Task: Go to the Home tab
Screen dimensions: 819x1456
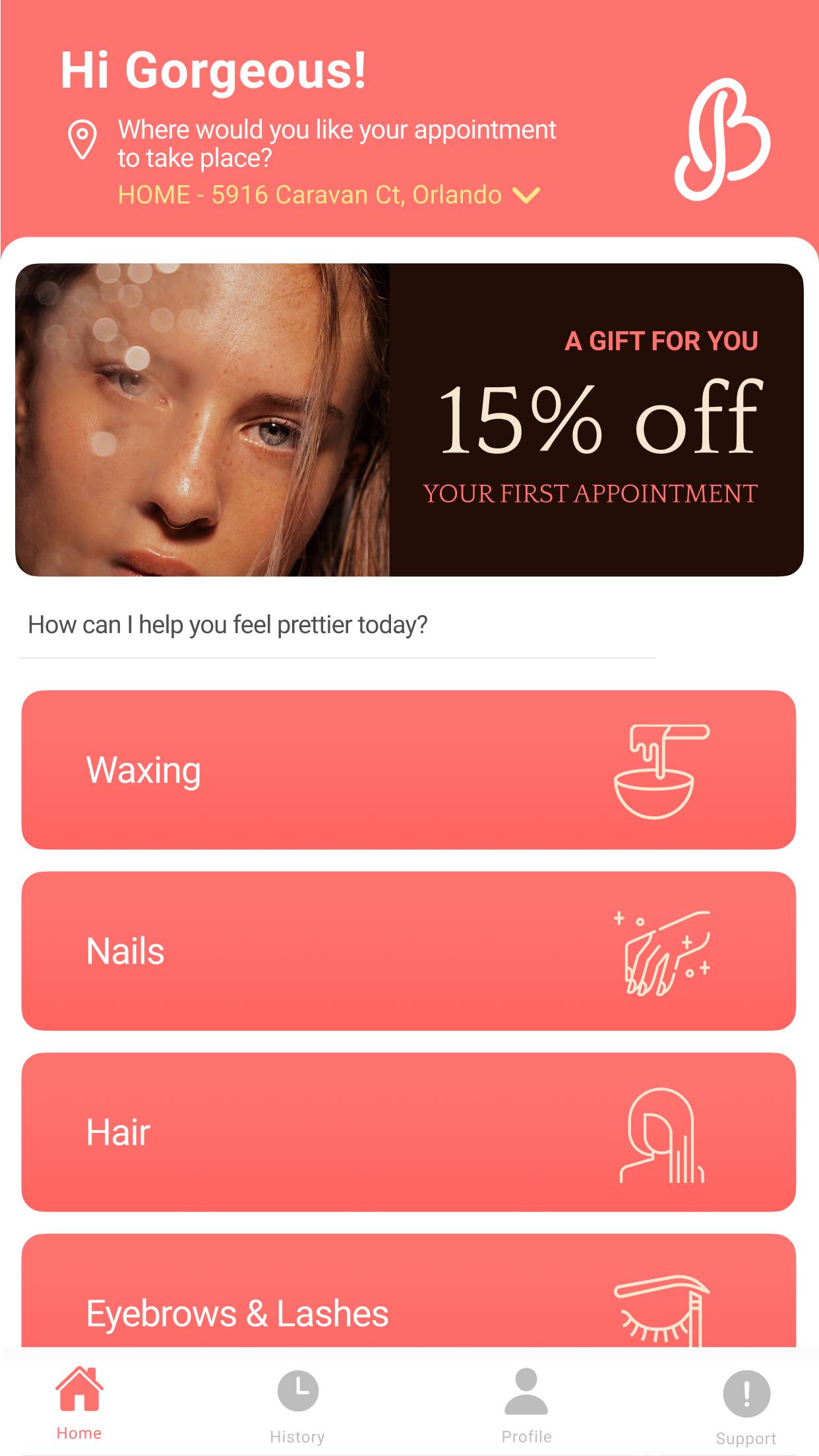Action: (79, 1403)
